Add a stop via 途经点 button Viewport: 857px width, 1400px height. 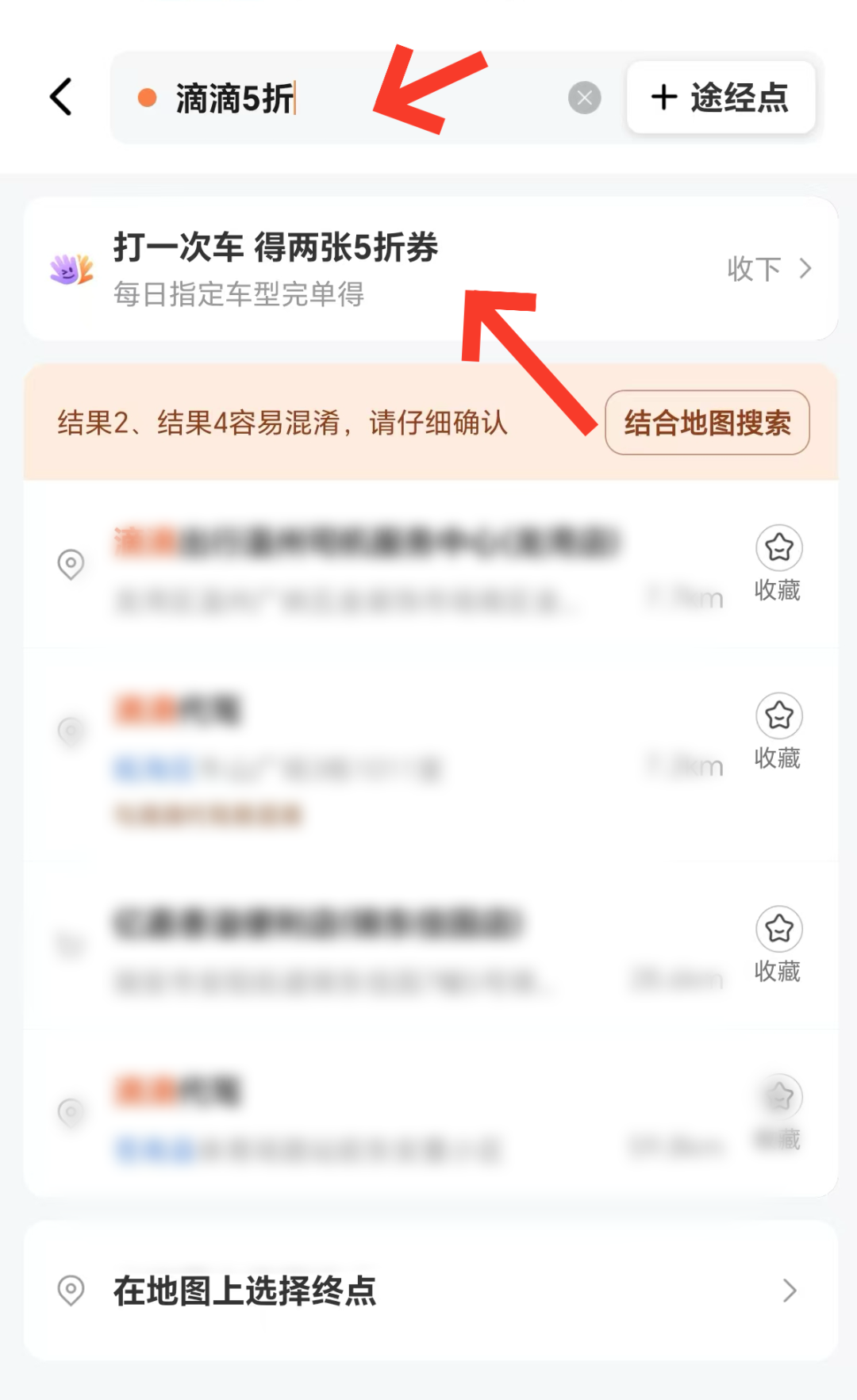(x=721, y=98)
